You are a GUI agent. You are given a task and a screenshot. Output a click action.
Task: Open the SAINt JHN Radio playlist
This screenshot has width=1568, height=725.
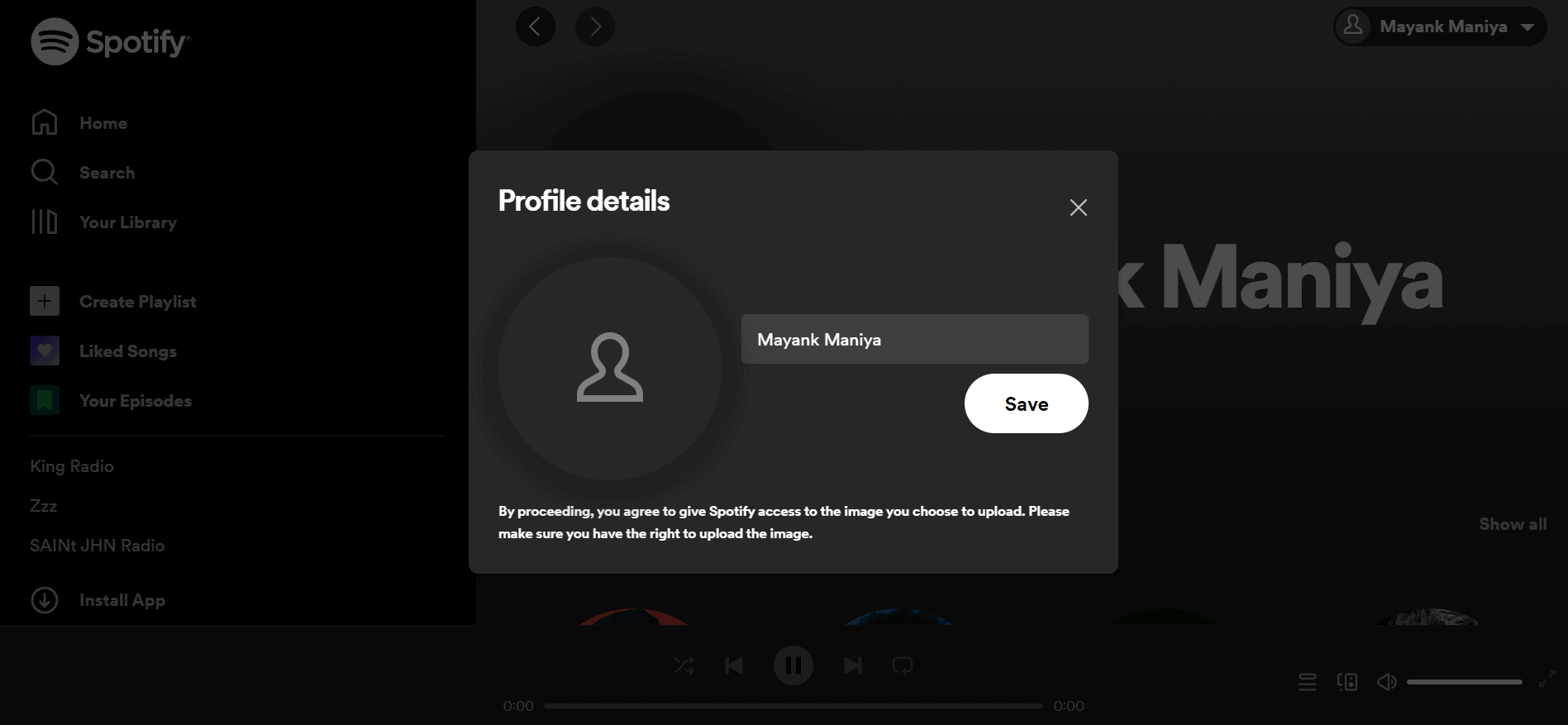(98, 546)
